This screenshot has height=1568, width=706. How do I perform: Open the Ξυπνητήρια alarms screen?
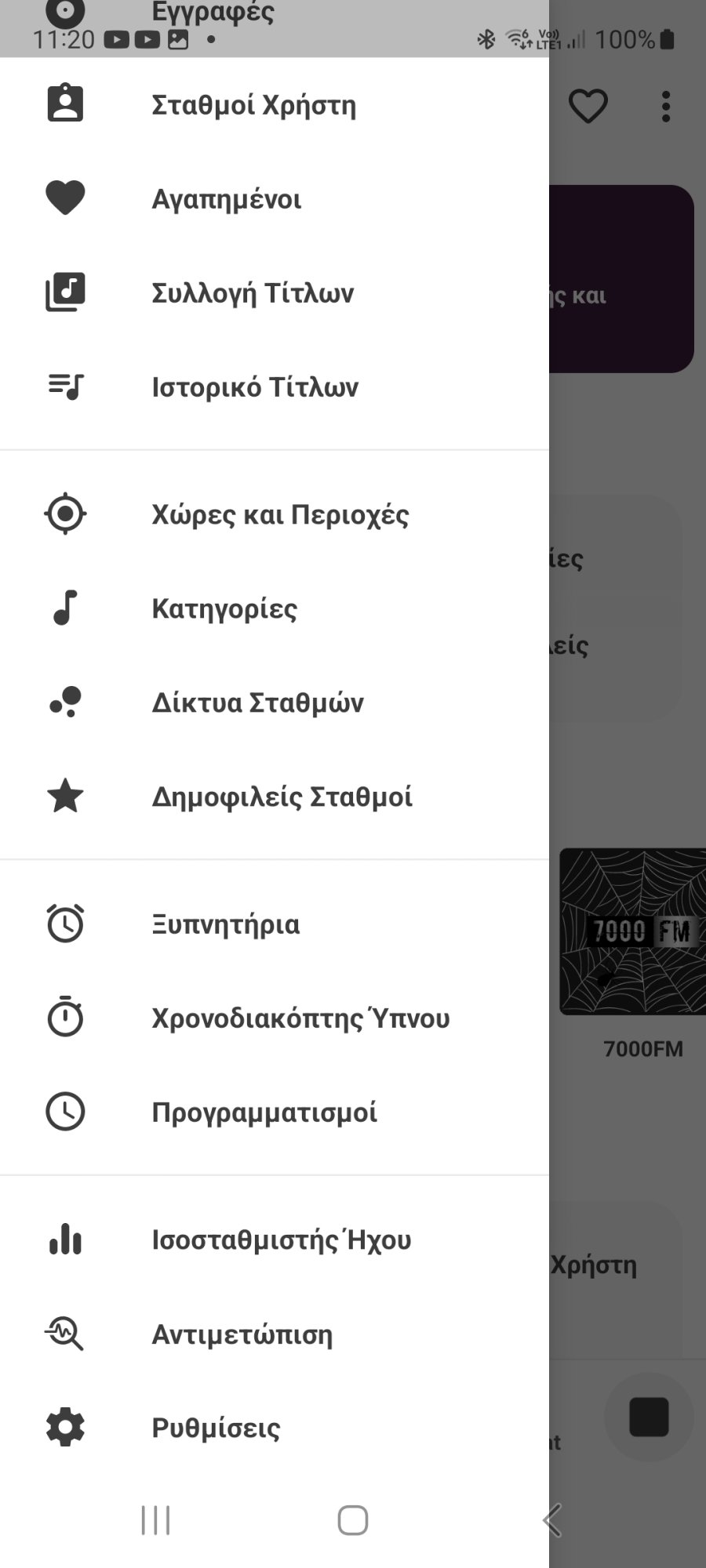227,924
